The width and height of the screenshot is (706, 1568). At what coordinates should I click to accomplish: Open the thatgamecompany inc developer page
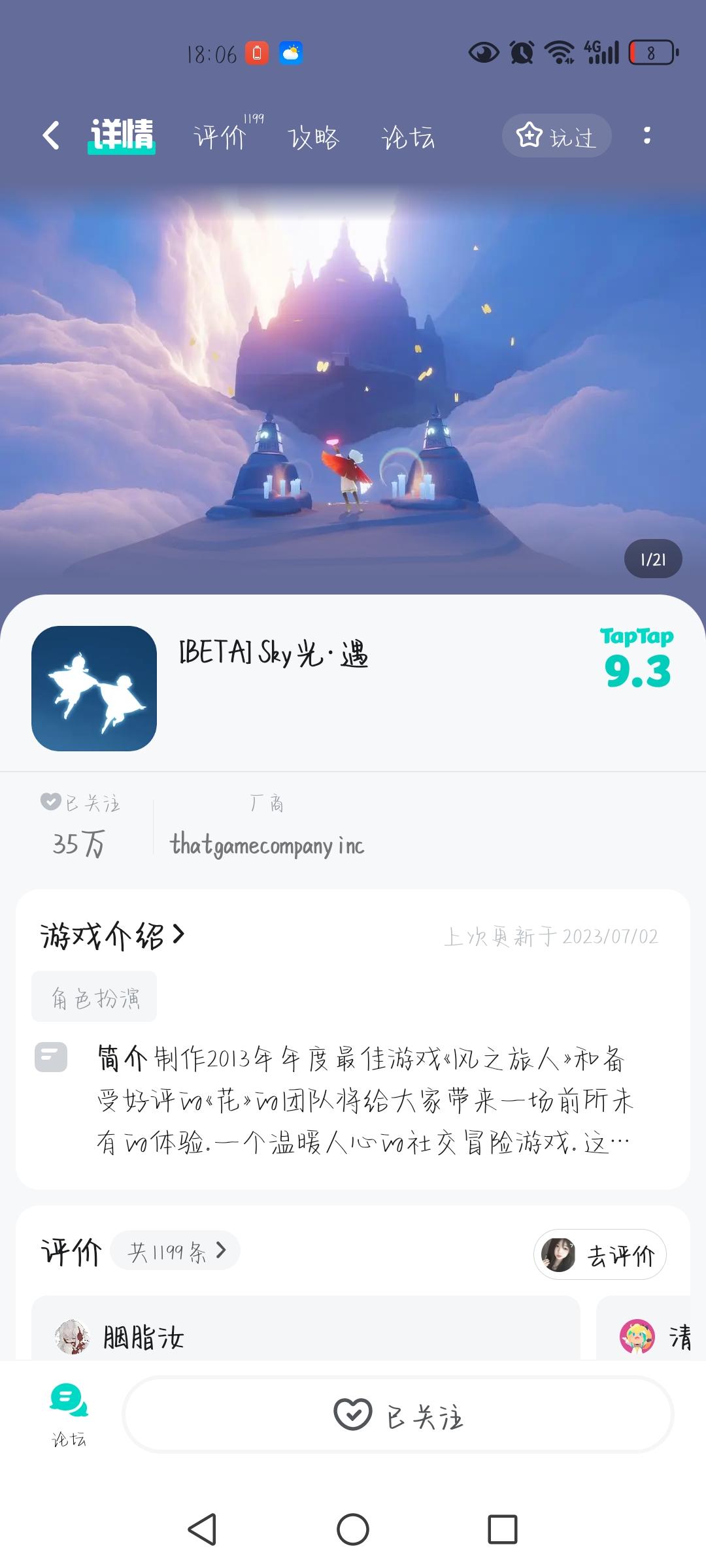click(x=267, y=845)
